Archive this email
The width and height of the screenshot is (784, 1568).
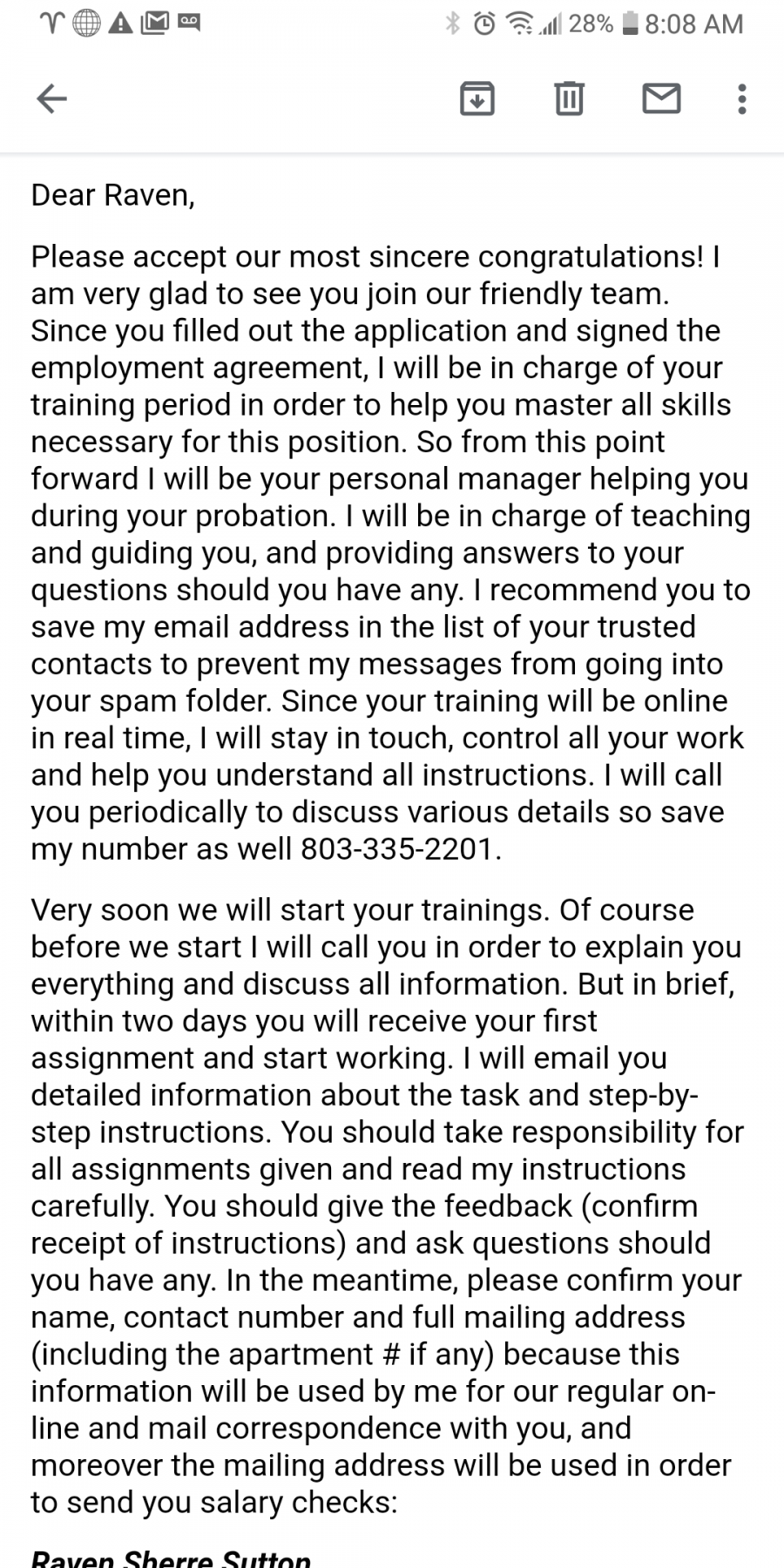tap(476, 98)
